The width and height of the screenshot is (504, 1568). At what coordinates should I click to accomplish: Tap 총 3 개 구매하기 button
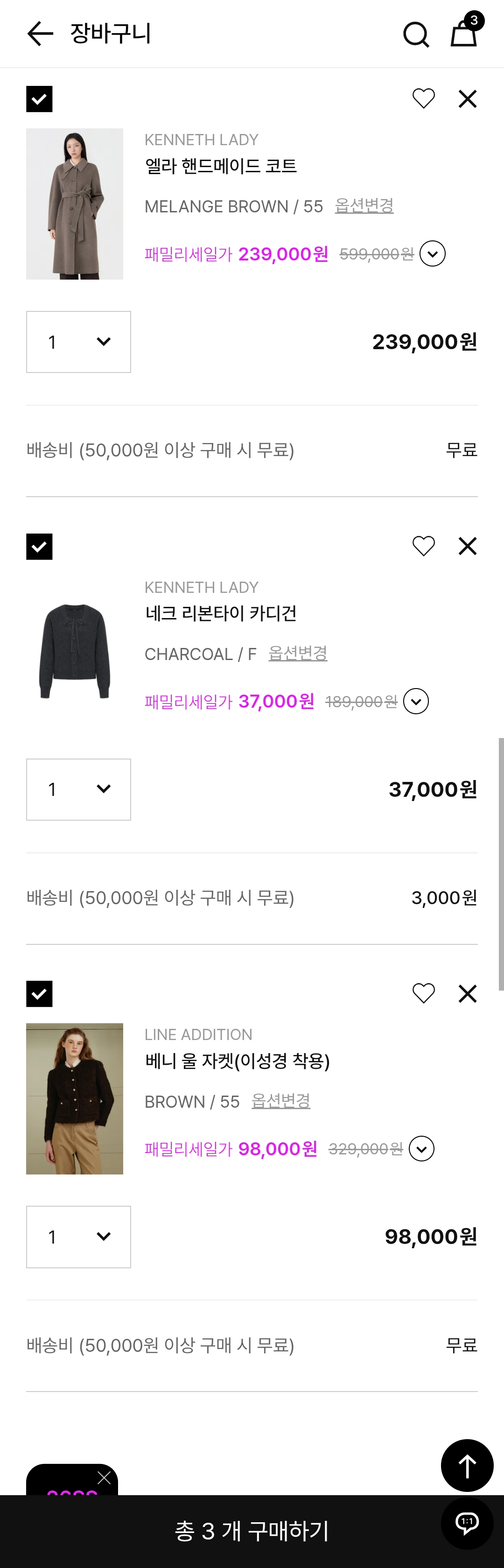252,1530
